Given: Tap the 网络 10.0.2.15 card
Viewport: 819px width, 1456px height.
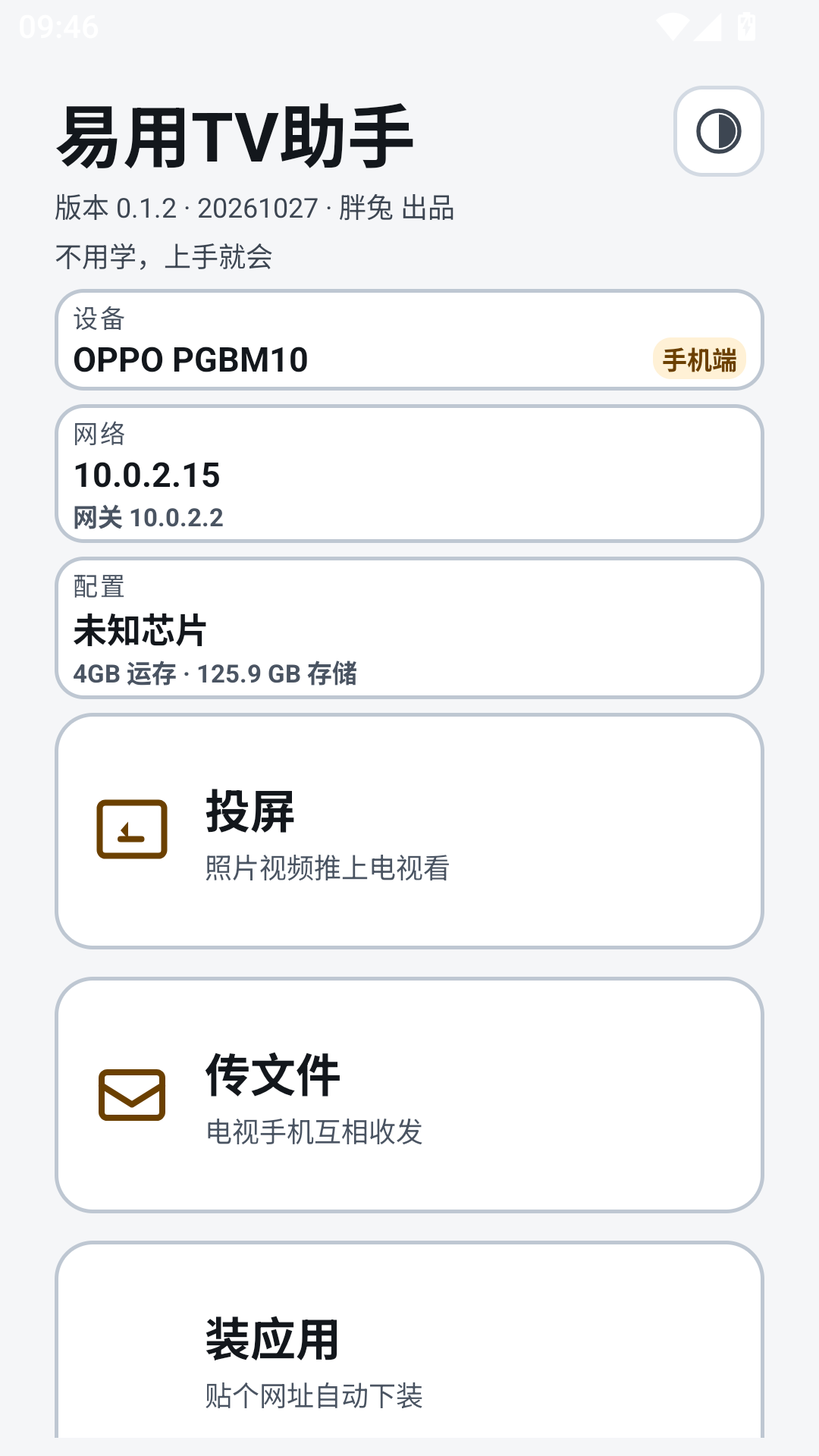Looking at the screenshot, I should tap(409, 474).
